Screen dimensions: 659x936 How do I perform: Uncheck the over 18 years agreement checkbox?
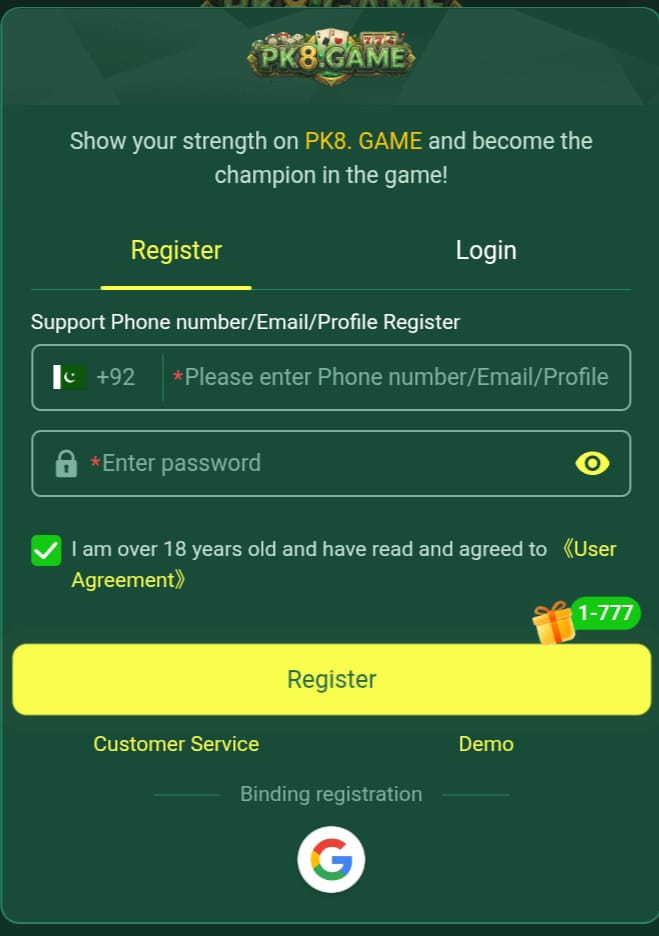click(46, 550)
